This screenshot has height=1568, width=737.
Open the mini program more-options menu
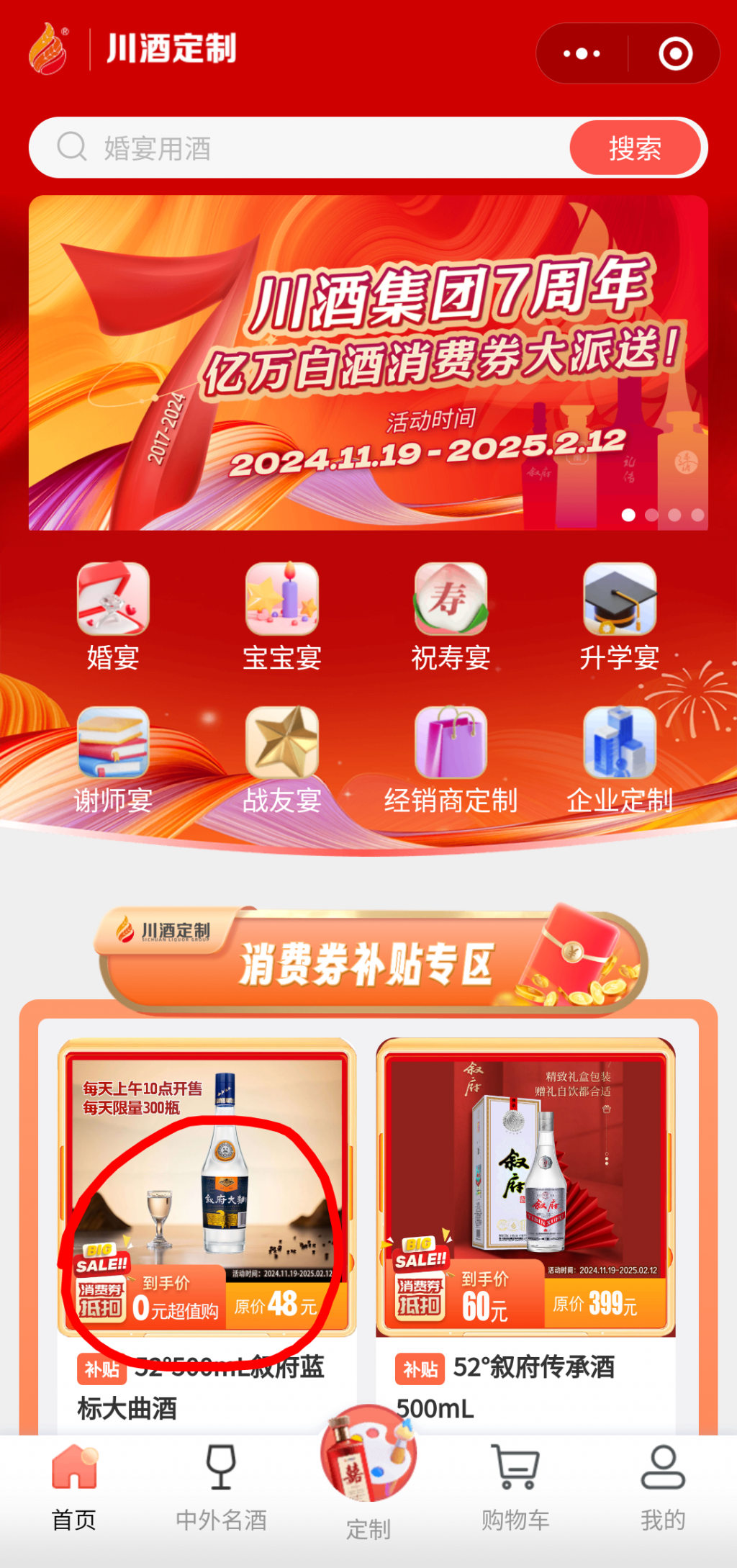(x=582, y=54)
